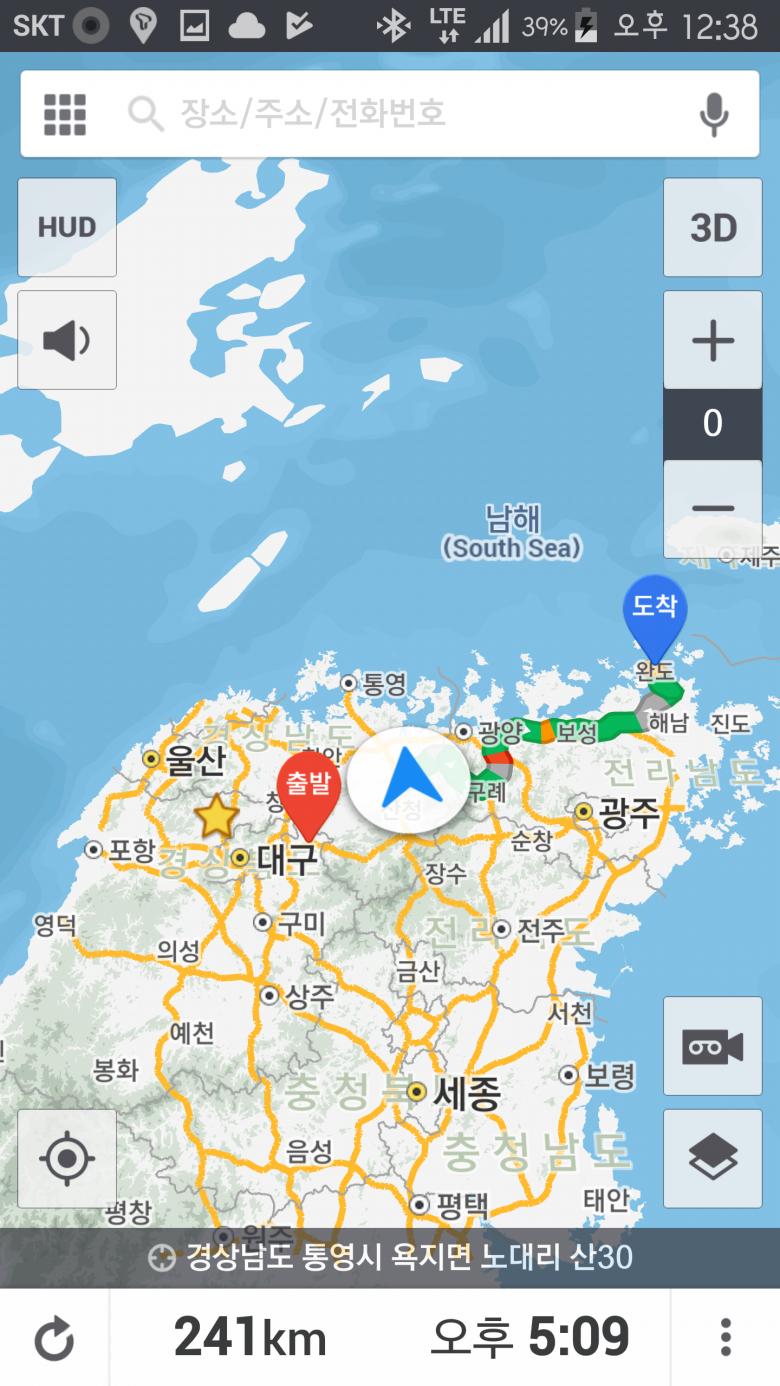Tap the place/address search field
Image resolution: width=780 pixels, height=1386 pixels.
click(x=400, y=114)
